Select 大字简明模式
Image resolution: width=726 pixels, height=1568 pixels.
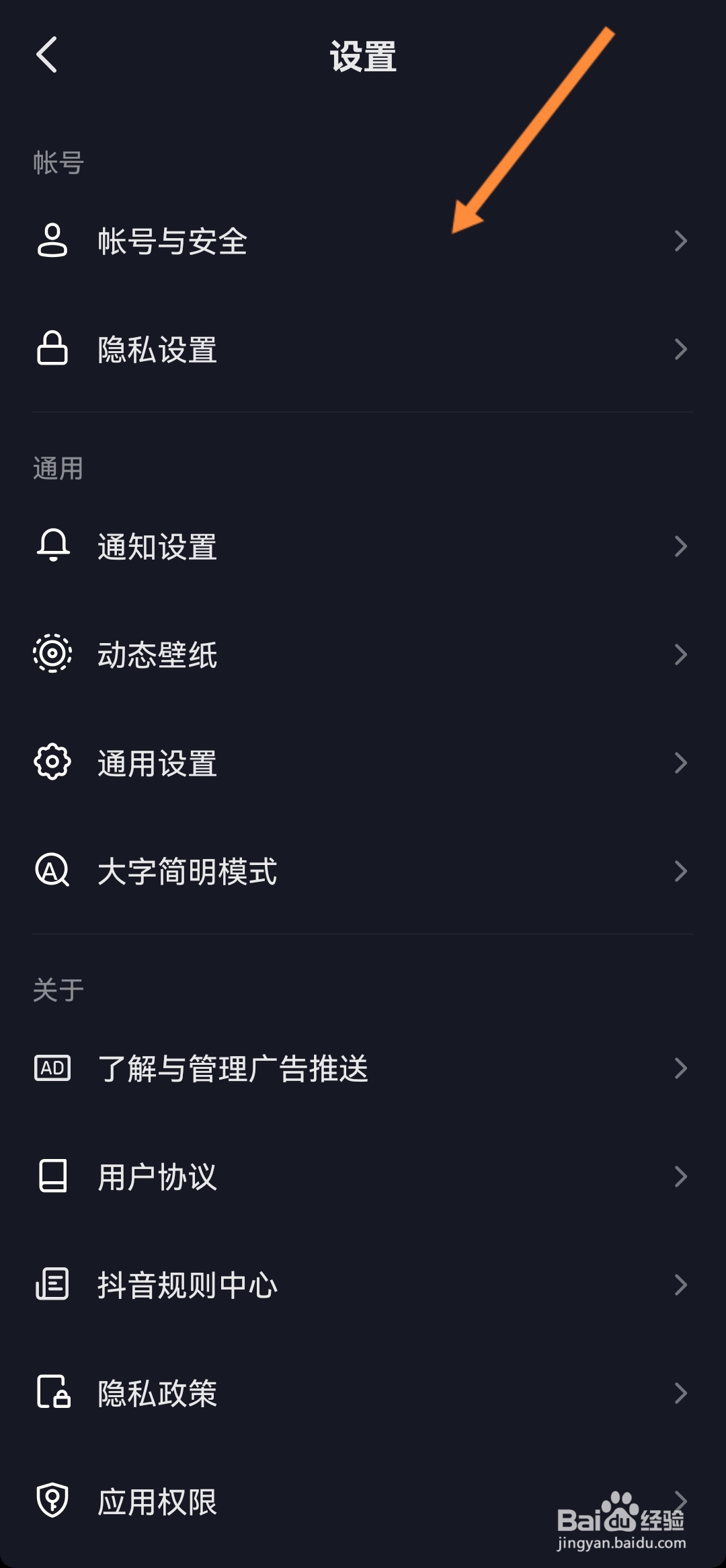tap(363, 871)
